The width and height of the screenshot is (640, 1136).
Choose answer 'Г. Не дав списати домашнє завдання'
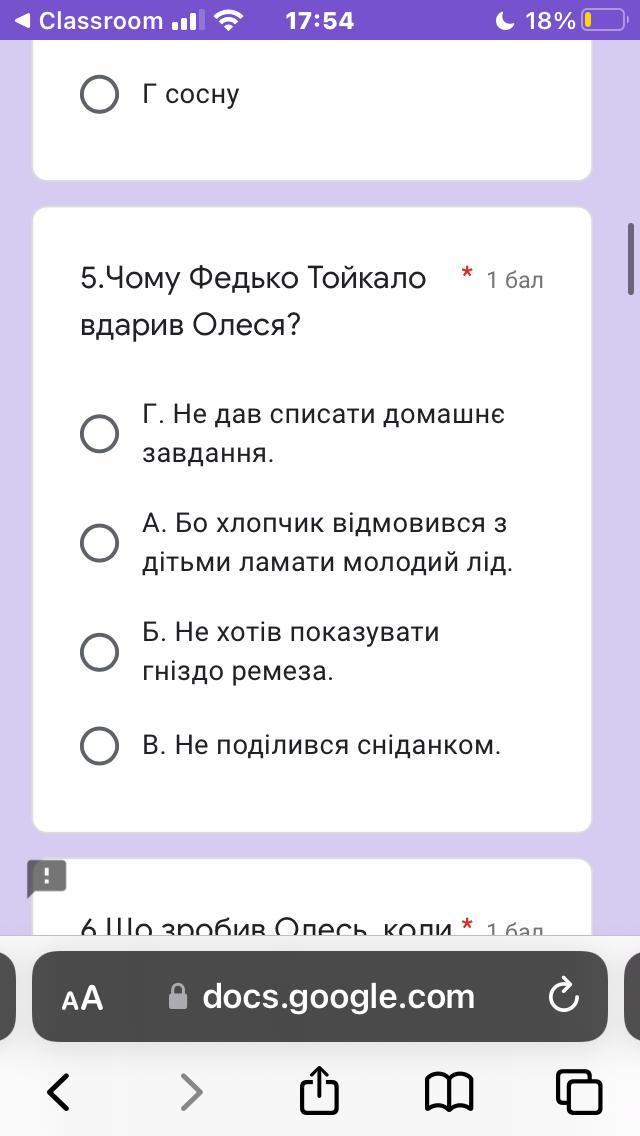click(x=99, y=434)
